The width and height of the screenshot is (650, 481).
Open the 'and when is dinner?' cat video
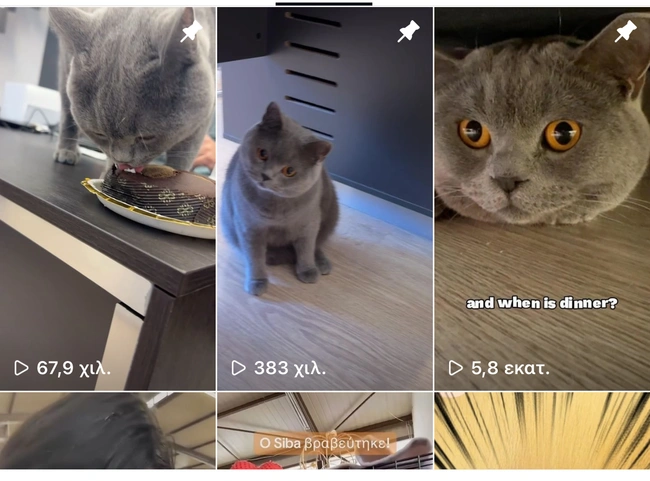pyautogui.click(x=542, y=200)
